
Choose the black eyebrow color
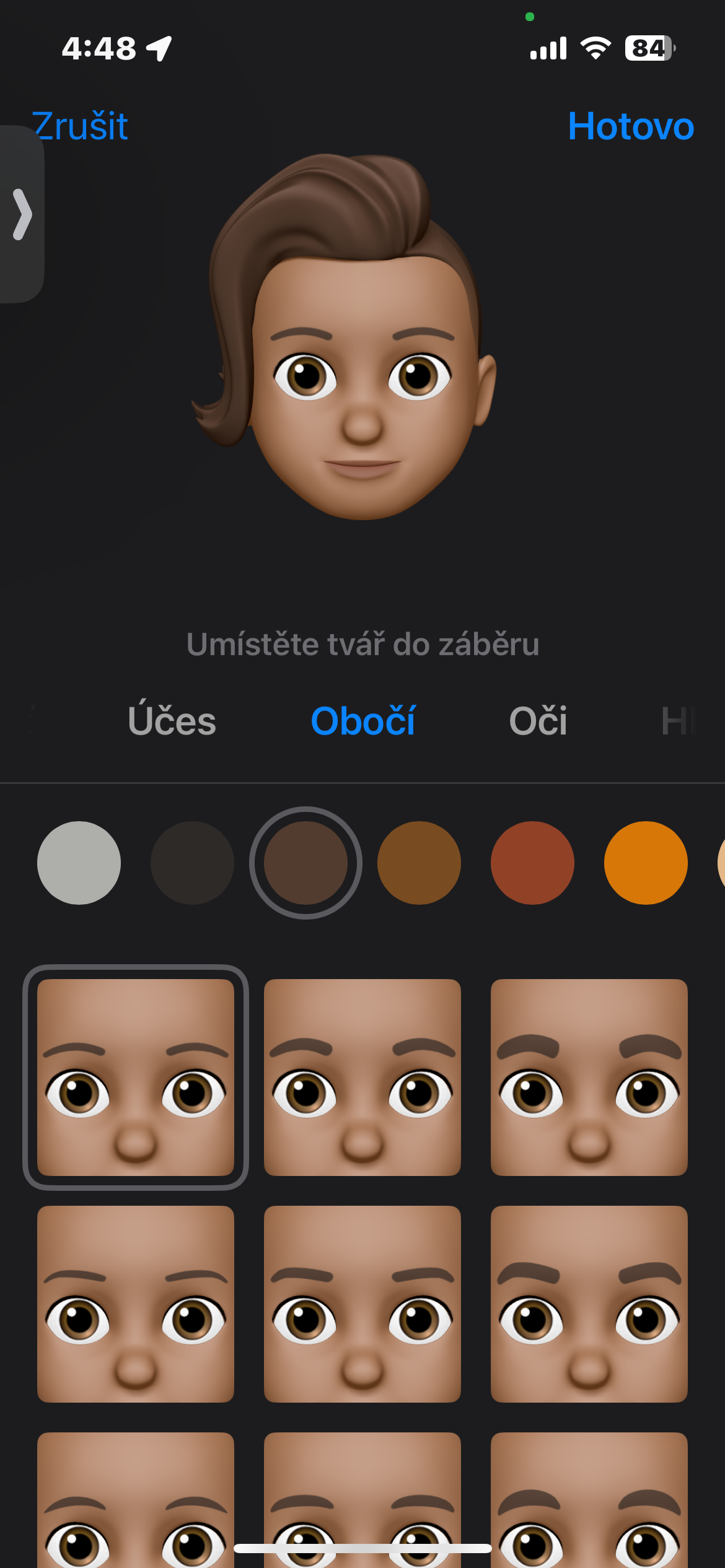tap(192, 863)
